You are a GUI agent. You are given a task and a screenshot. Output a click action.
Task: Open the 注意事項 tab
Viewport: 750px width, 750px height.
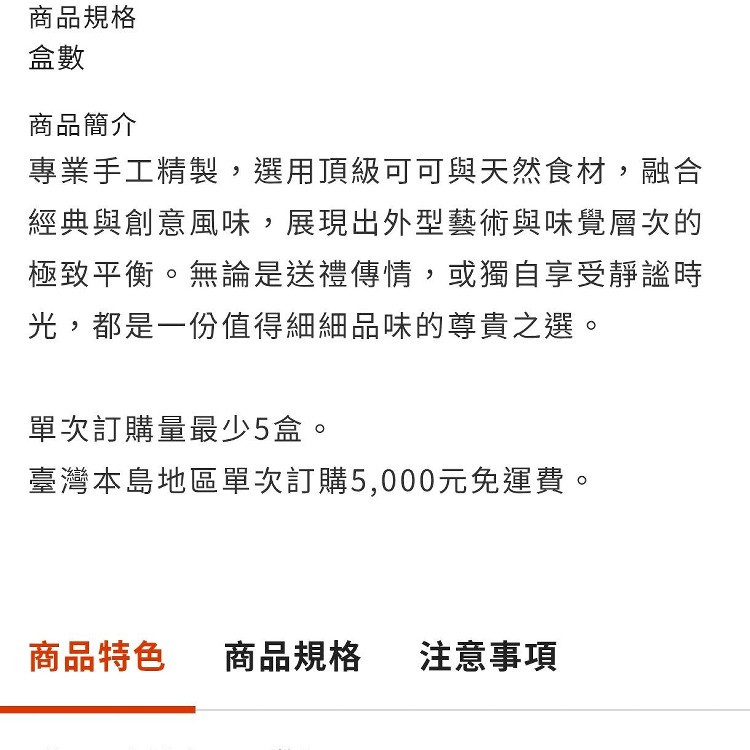point(488,657)
